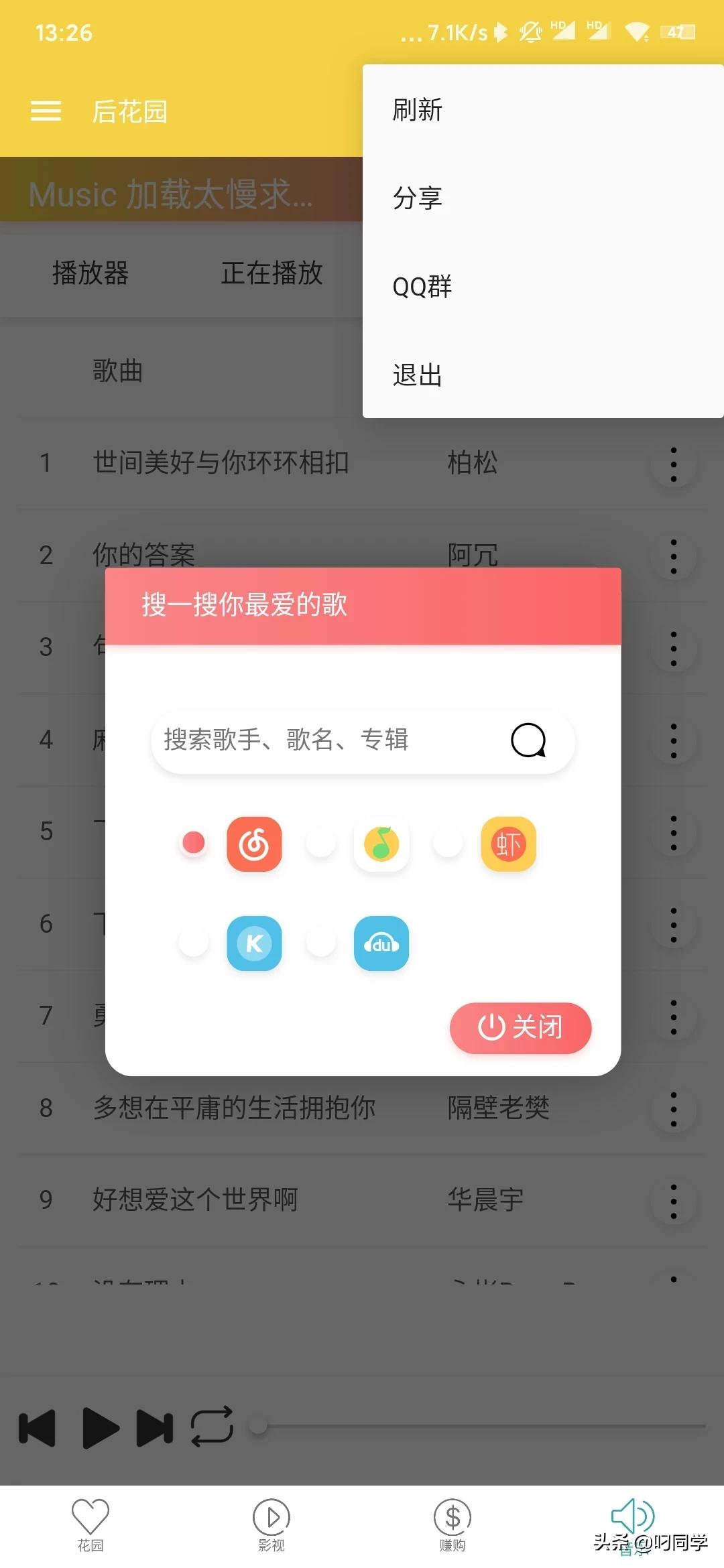
Task: Open options for 好想爱这个世界啊
Action: (673, 1201)
